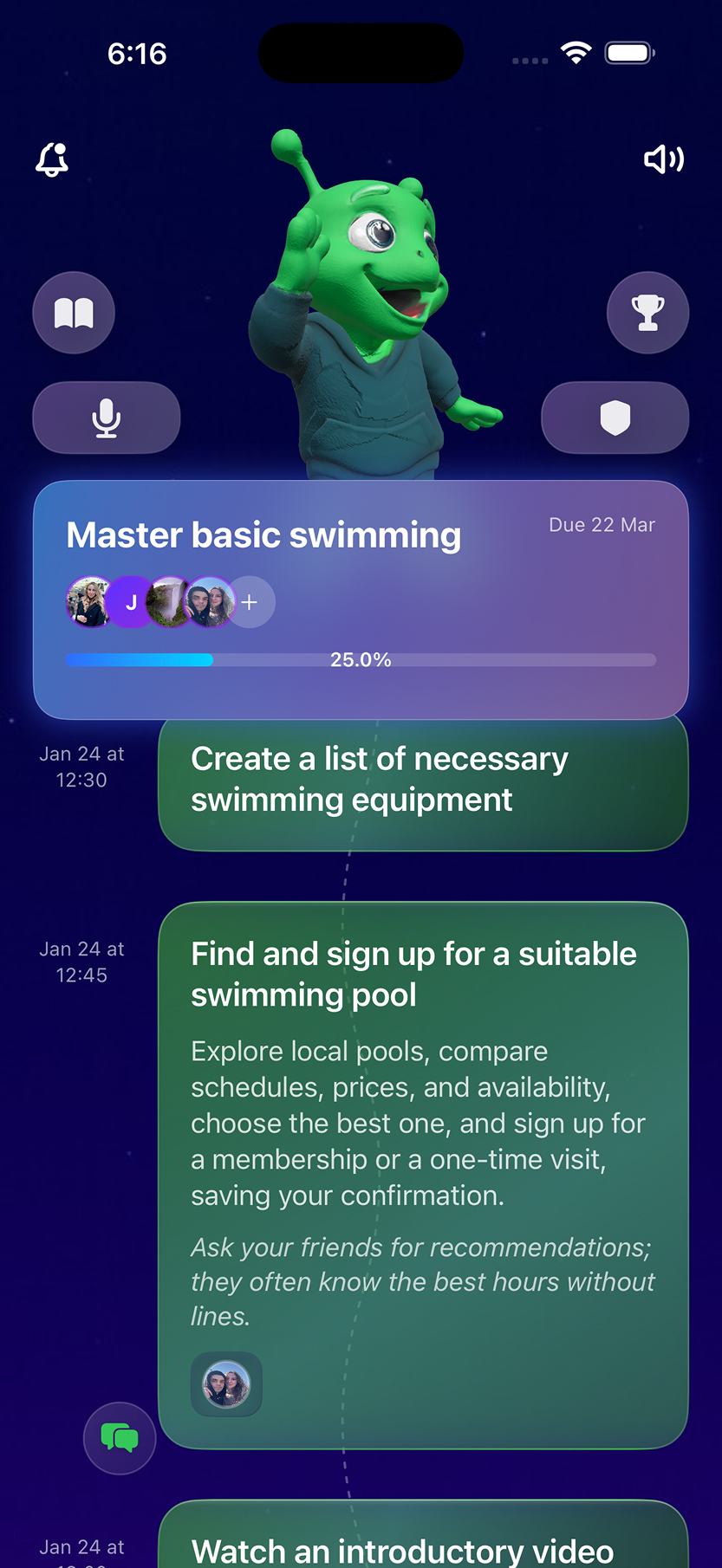
Task: Tap the assignee avatar in the swimming pool task
Action: tap(226, 1383)
